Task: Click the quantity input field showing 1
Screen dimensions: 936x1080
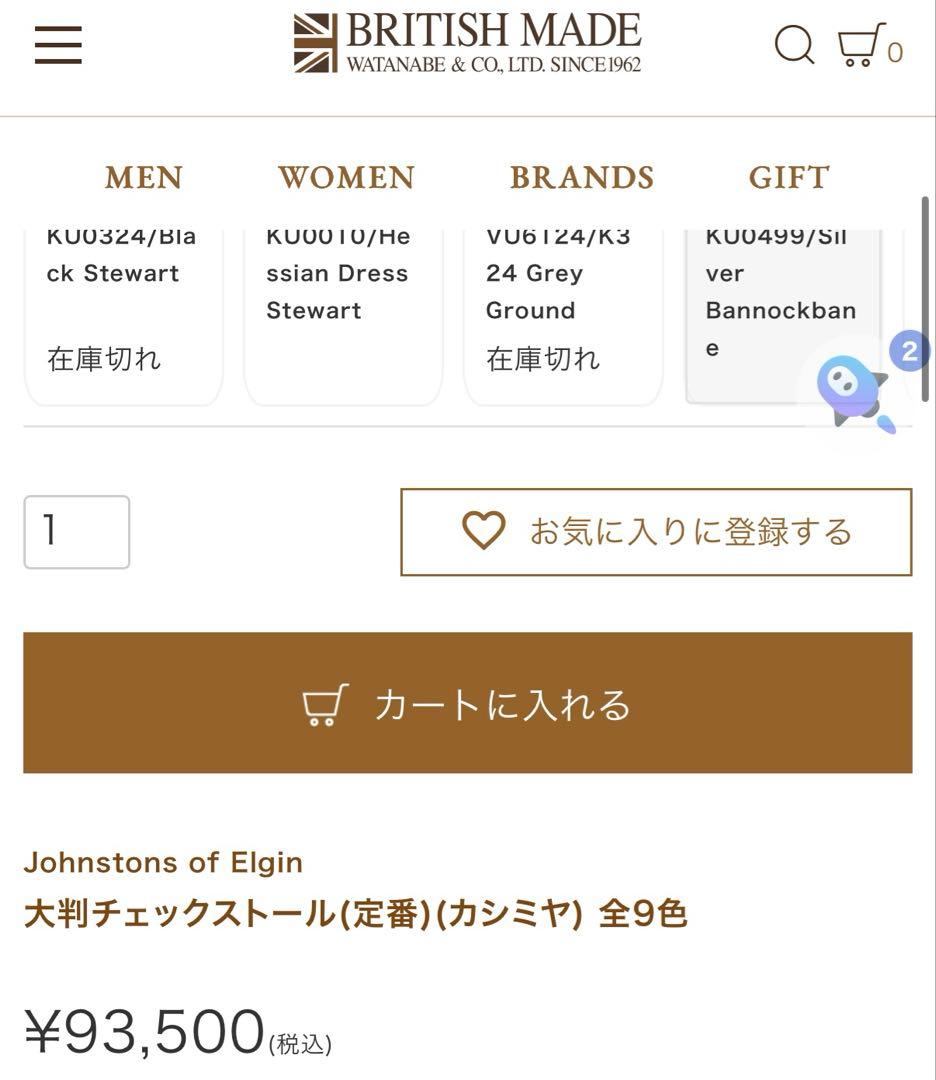Action: 77,532
